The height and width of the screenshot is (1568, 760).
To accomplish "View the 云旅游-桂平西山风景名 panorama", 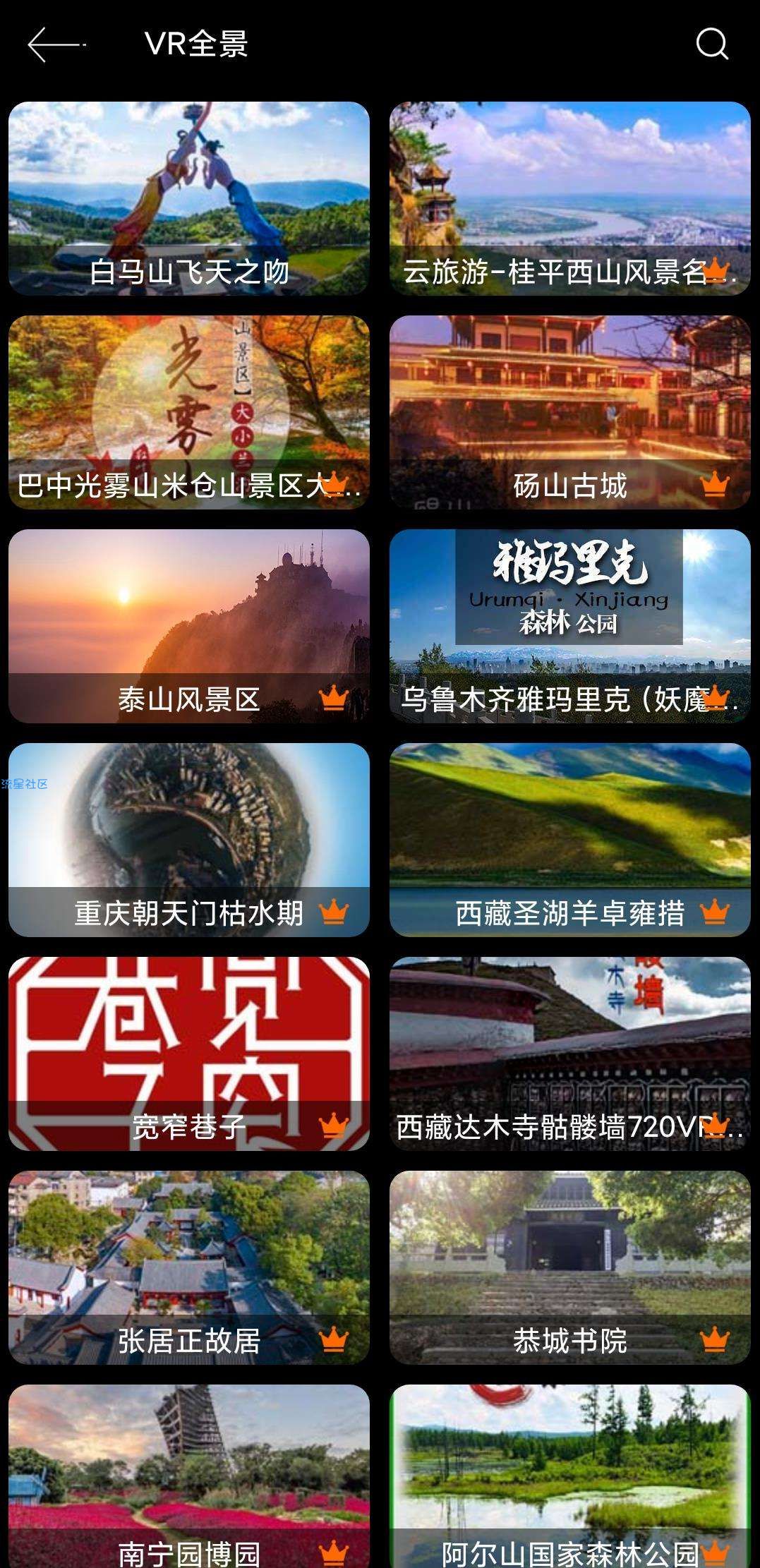I will (x=569, y=198).
